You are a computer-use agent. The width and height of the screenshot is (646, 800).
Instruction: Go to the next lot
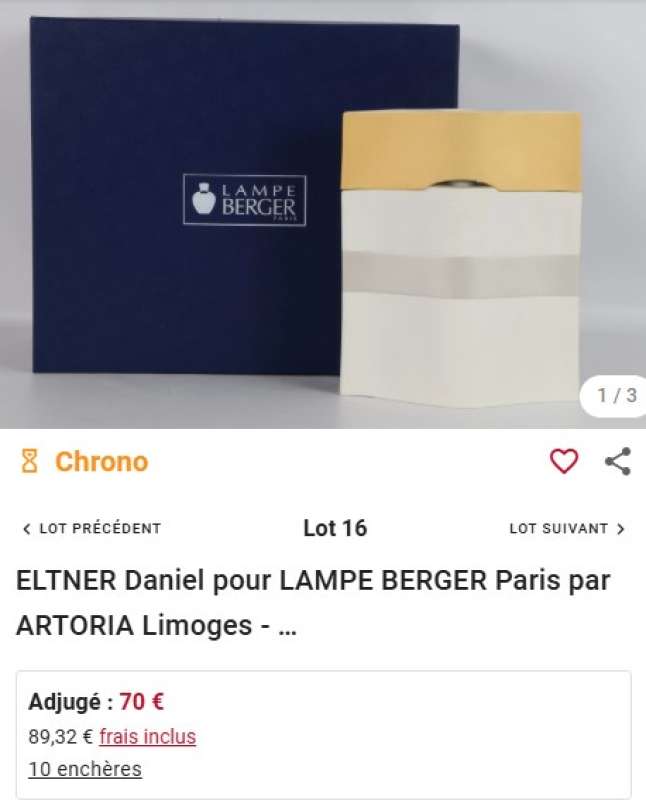[567, 528]
